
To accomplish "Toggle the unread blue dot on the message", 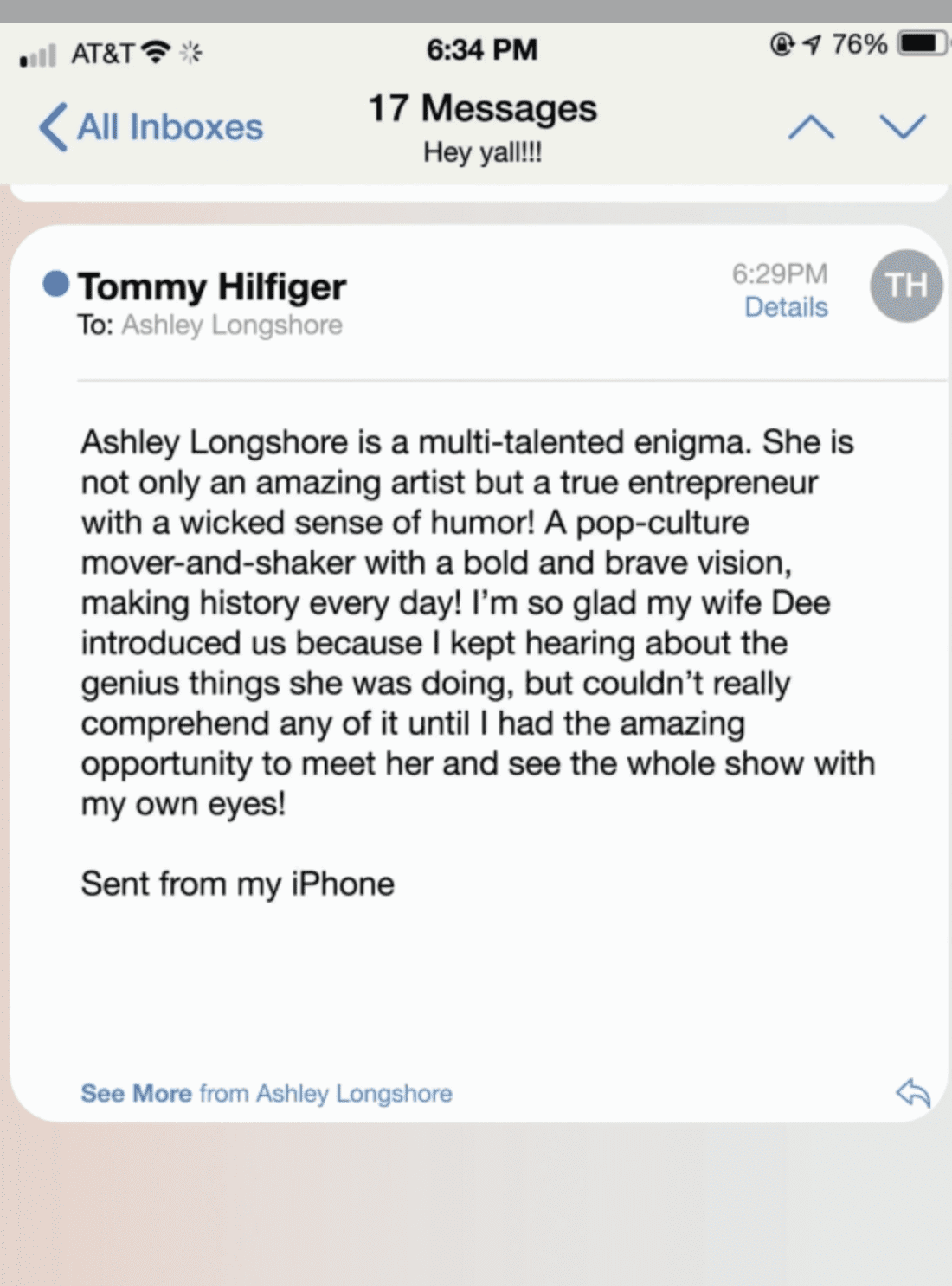I will (x=55, y=283).
